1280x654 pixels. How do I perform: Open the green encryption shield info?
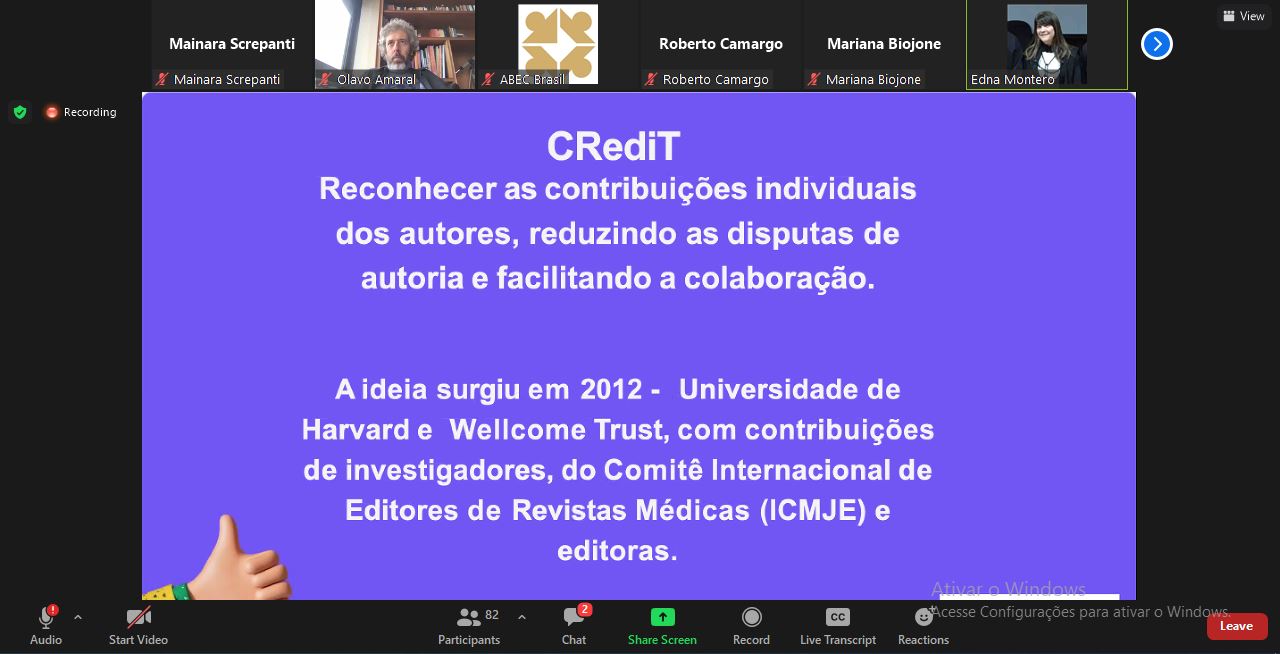[20, 112]
